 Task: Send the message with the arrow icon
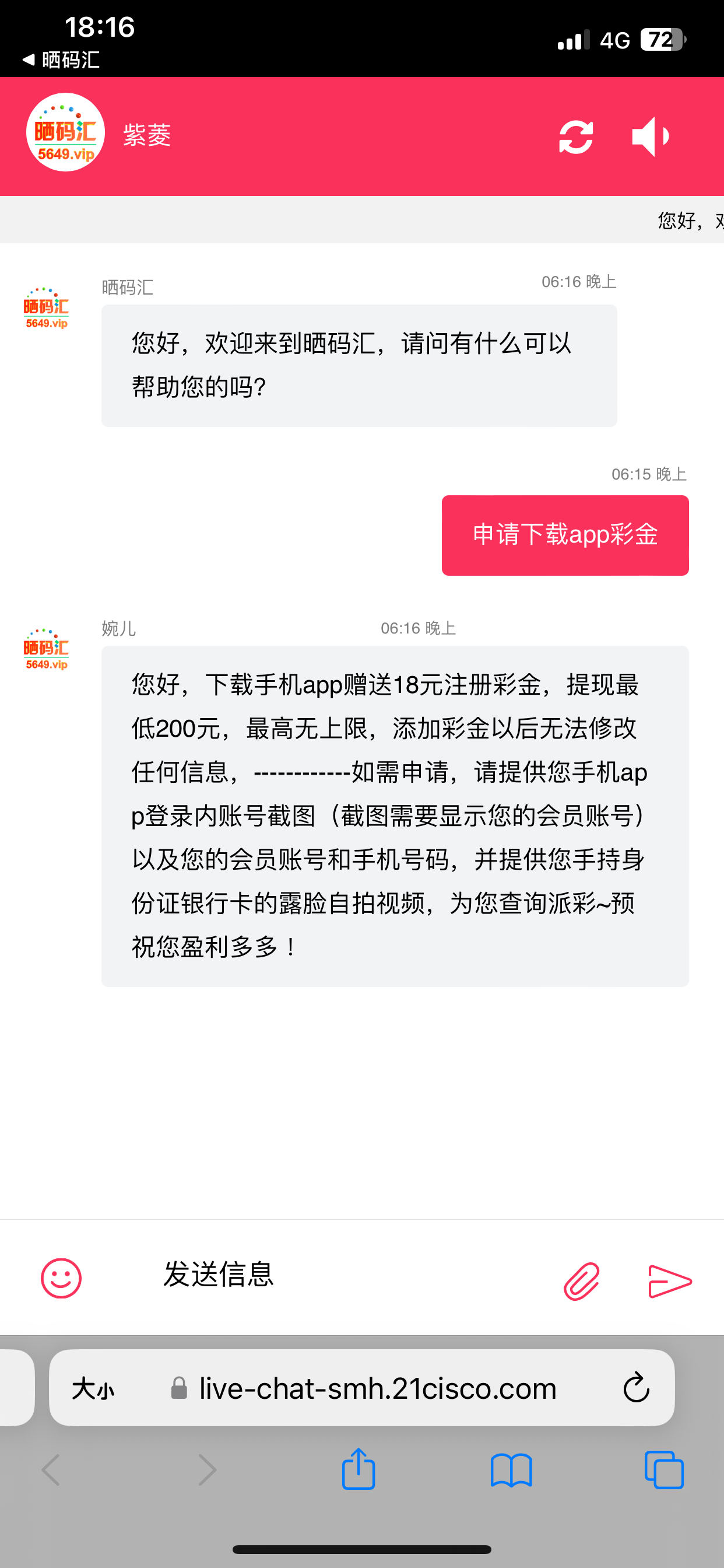pyautogui.click(x=669, y=1280)
